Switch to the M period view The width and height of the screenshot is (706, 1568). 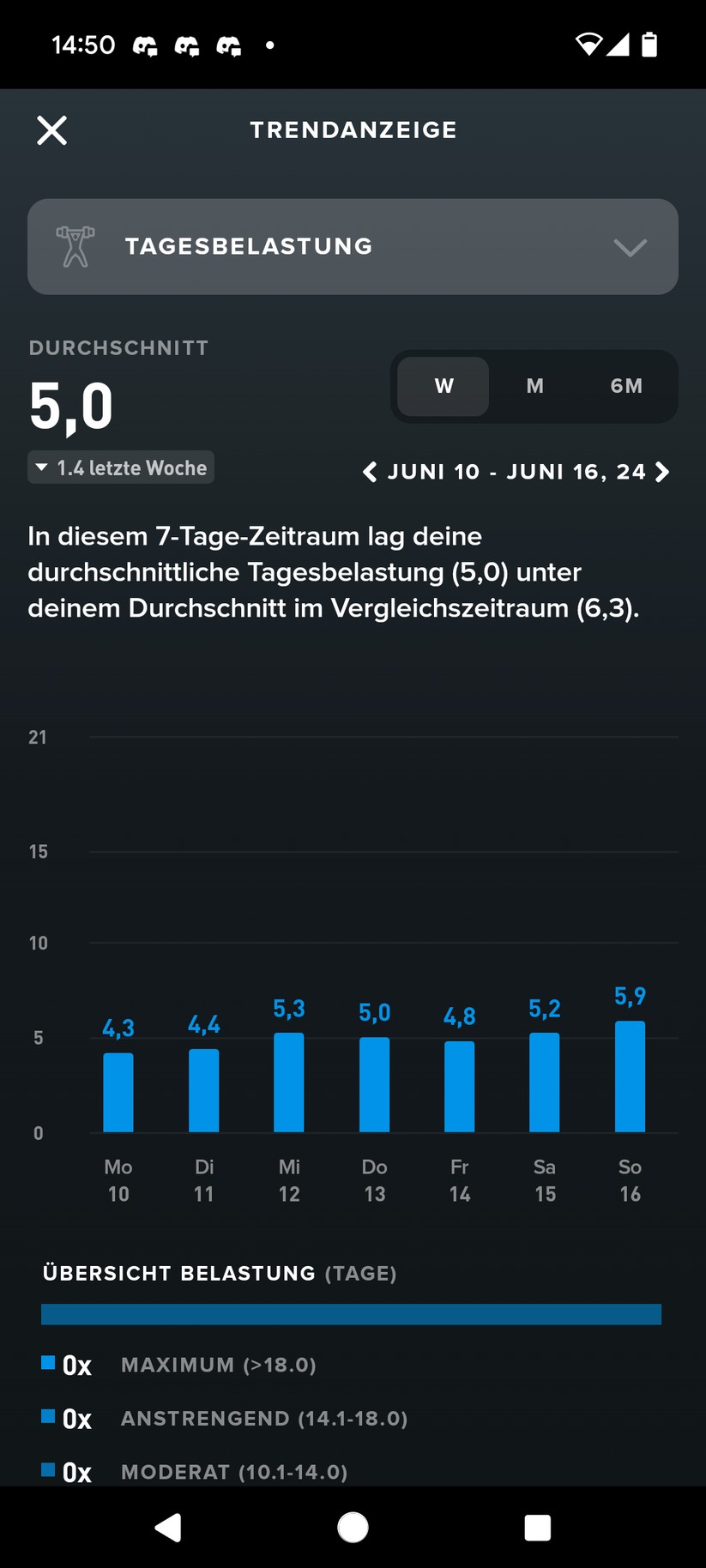534,386
